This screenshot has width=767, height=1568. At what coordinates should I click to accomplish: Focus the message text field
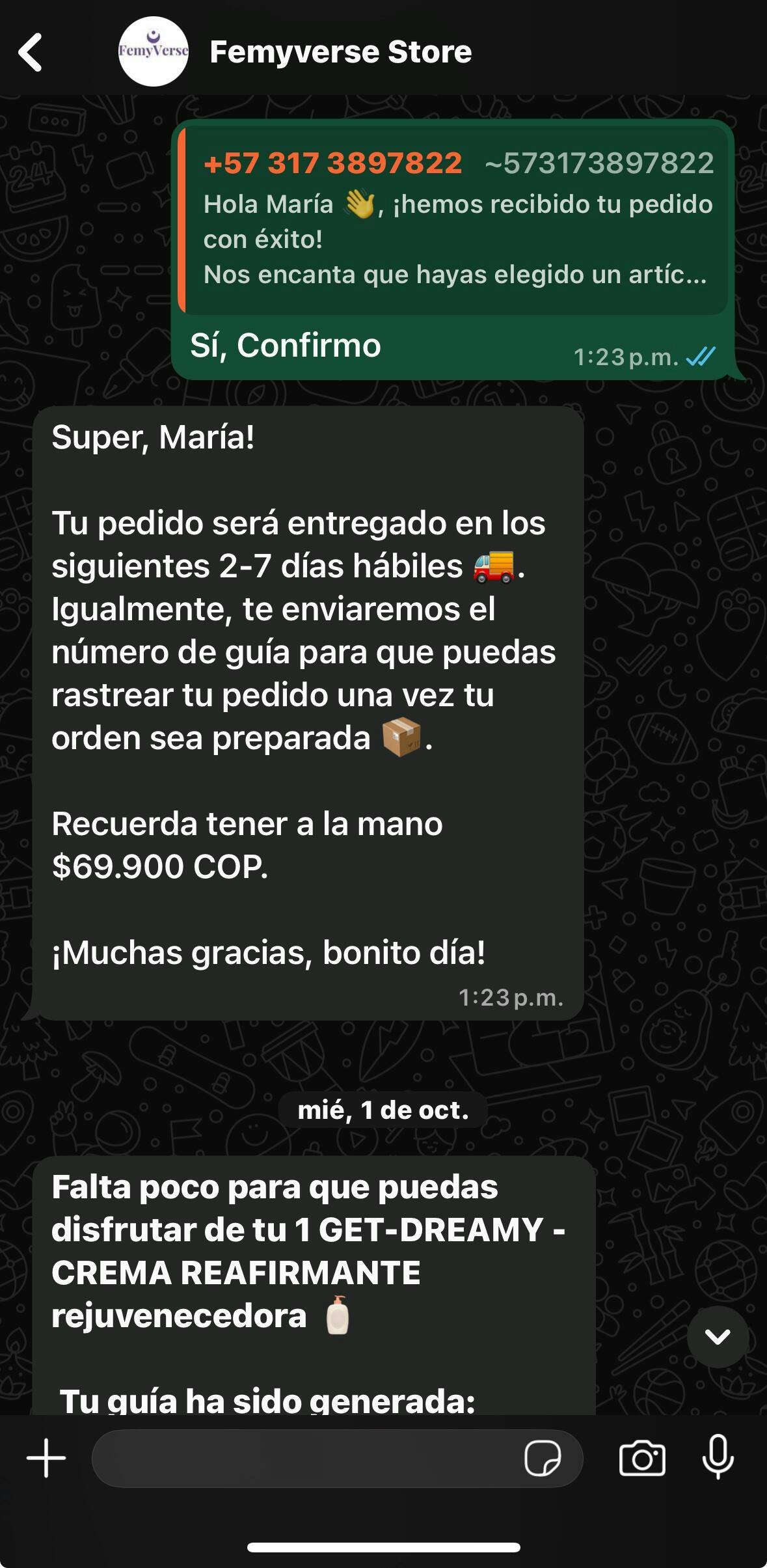click(x=306, y=1459)
